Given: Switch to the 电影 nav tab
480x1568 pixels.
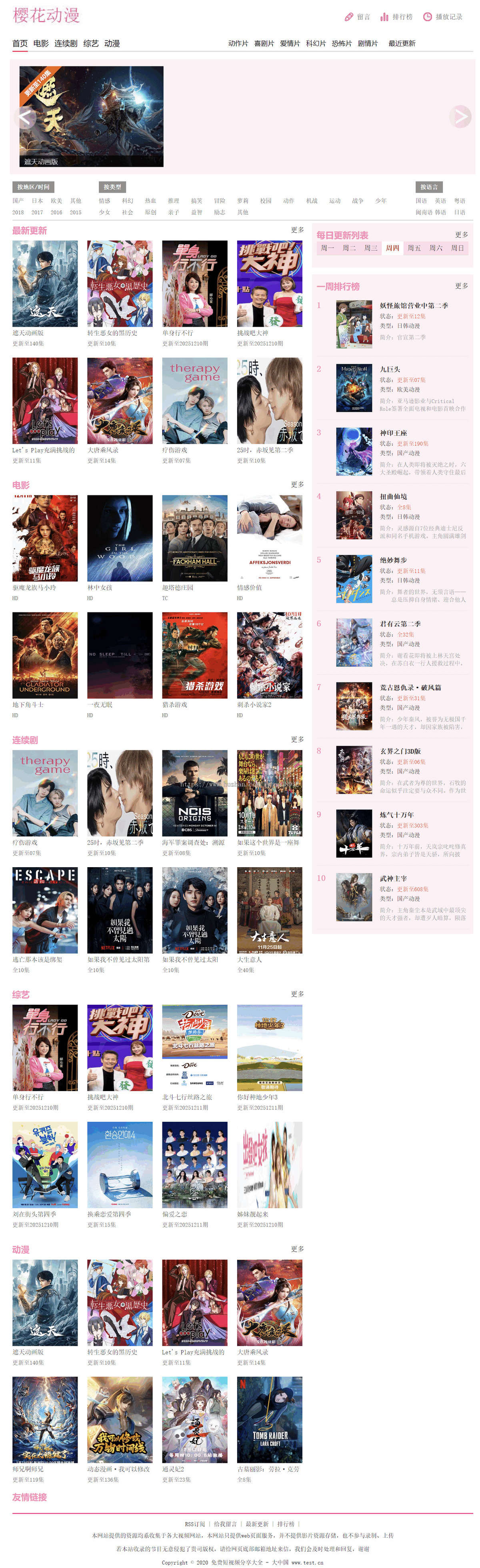Looking at the screenshot, I should pos(41,44).
